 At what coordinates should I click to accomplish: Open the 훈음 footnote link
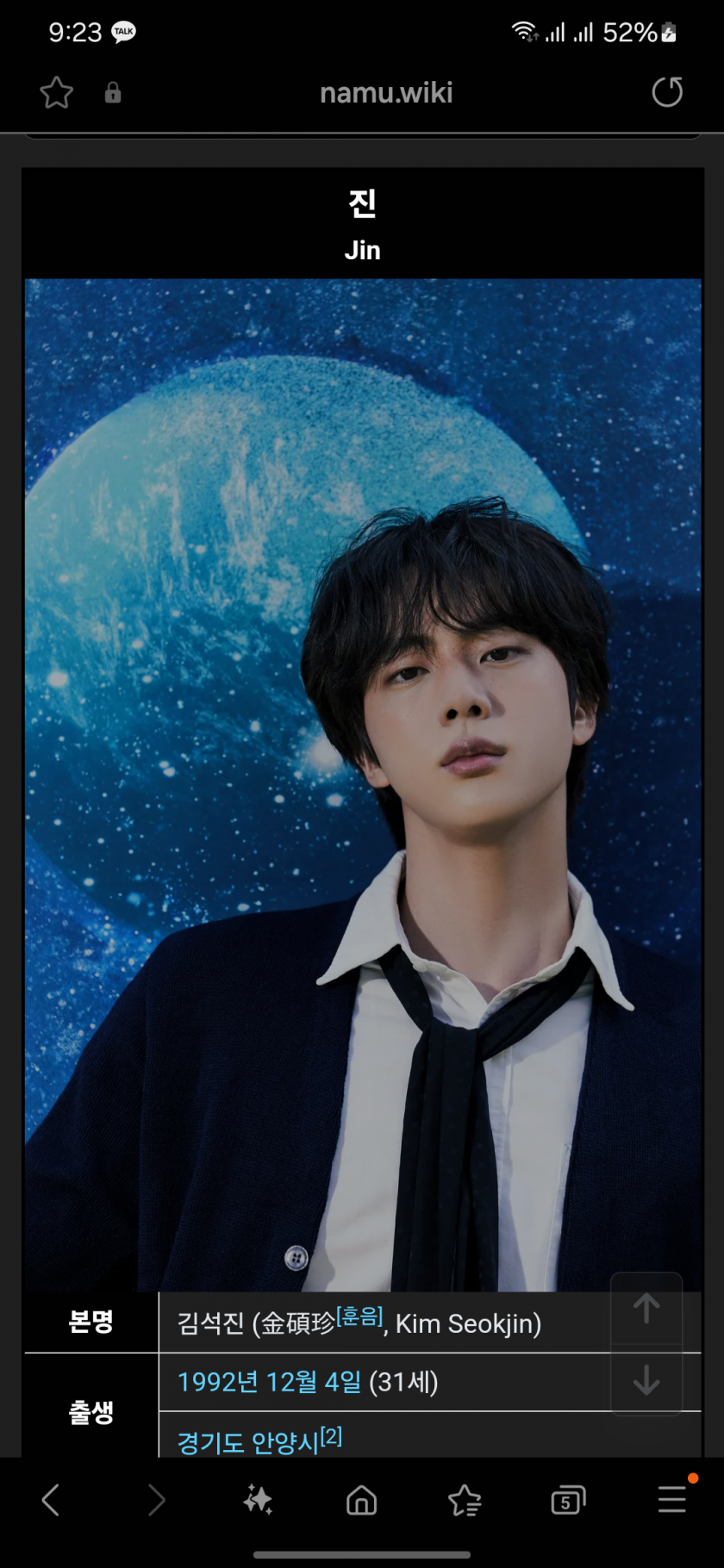pos(359,1316)
